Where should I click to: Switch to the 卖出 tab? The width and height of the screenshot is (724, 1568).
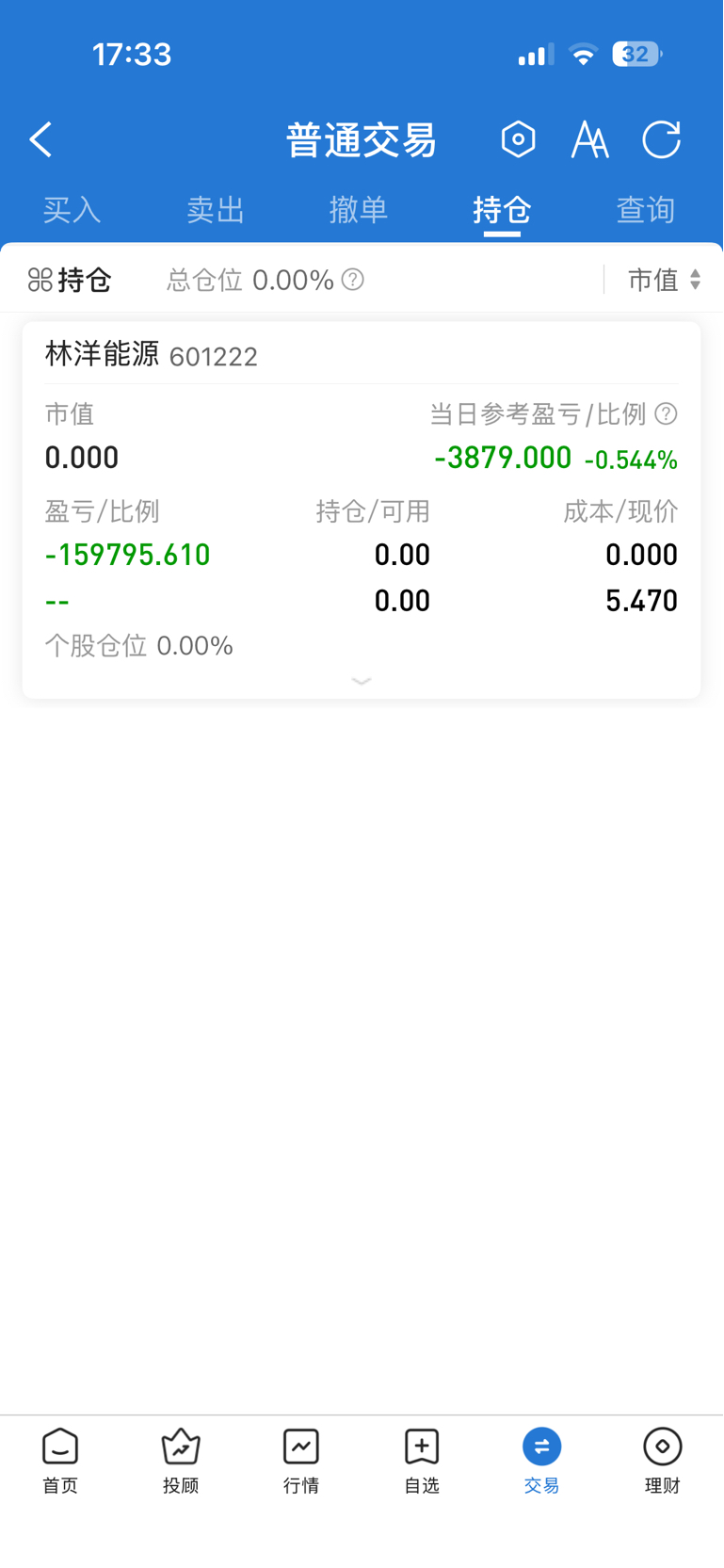coord(216,210)
